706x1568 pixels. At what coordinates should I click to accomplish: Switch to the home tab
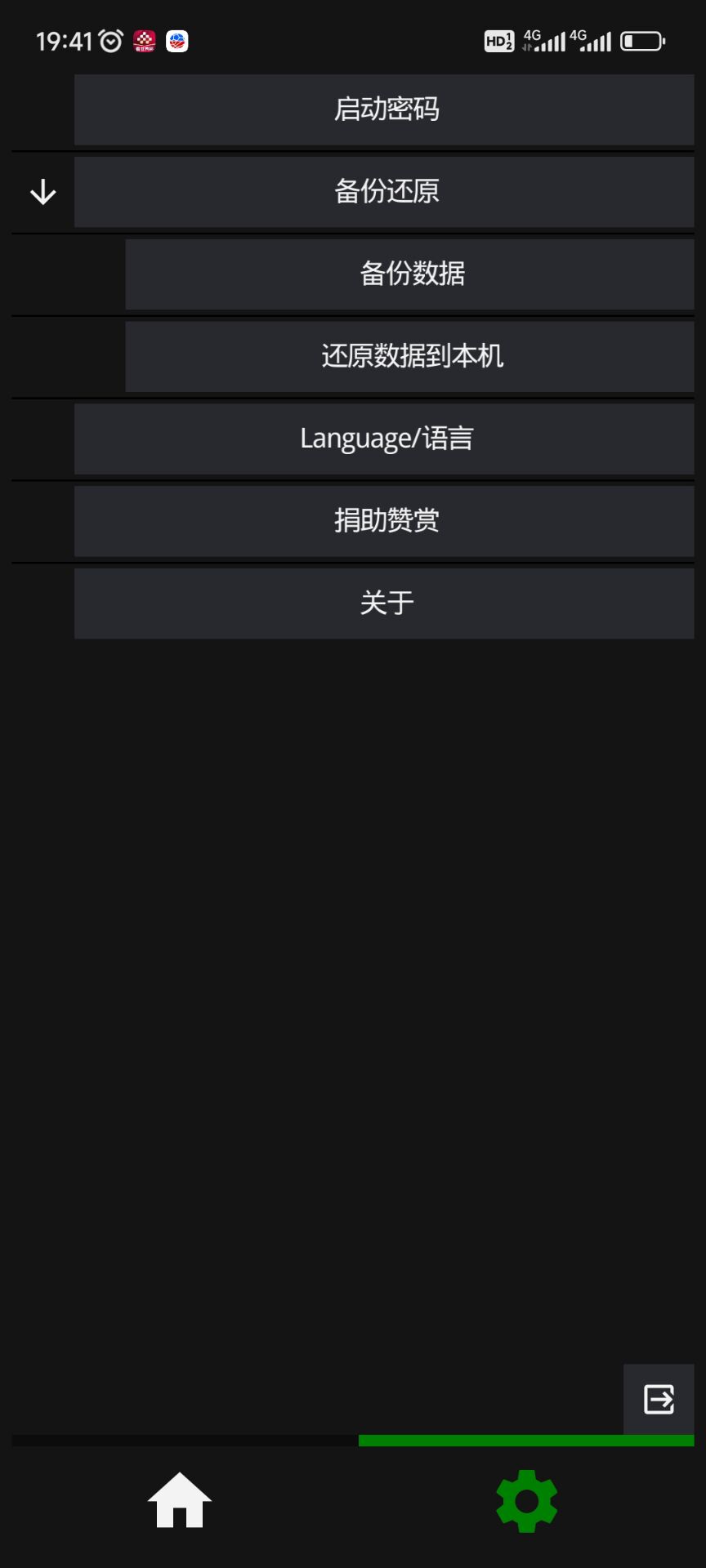coord(180,1500)
